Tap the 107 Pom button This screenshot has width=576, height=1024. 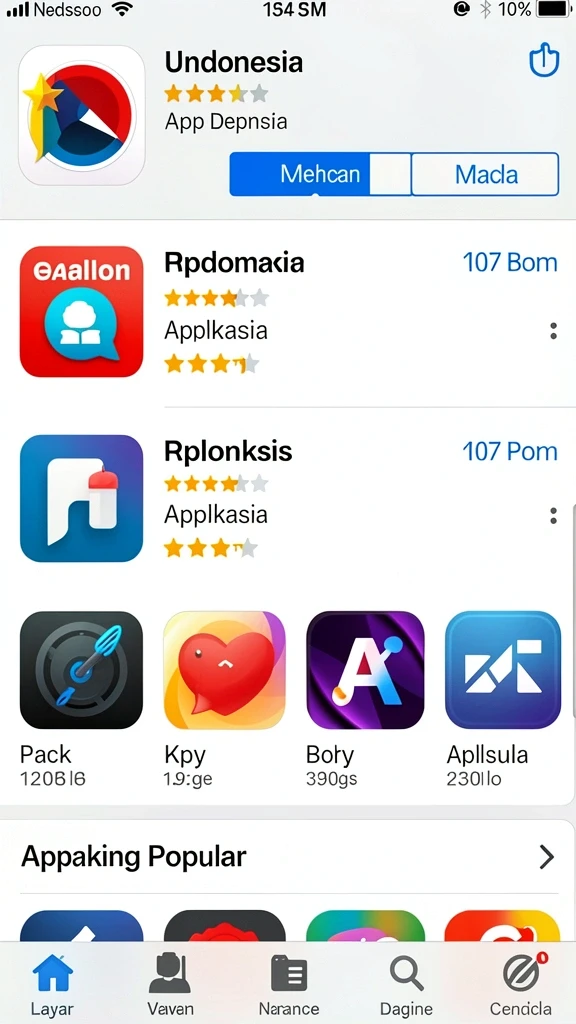510,451
